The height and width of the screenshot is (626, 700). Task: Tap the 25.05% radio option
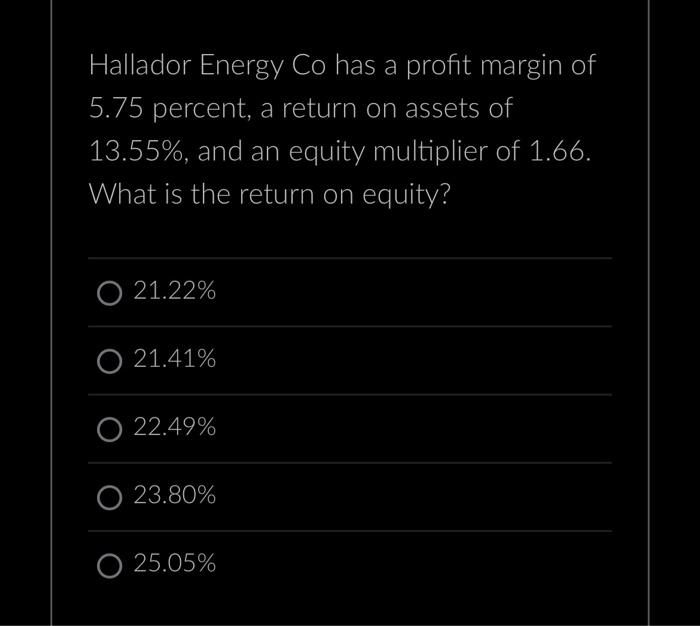point(110,566)
